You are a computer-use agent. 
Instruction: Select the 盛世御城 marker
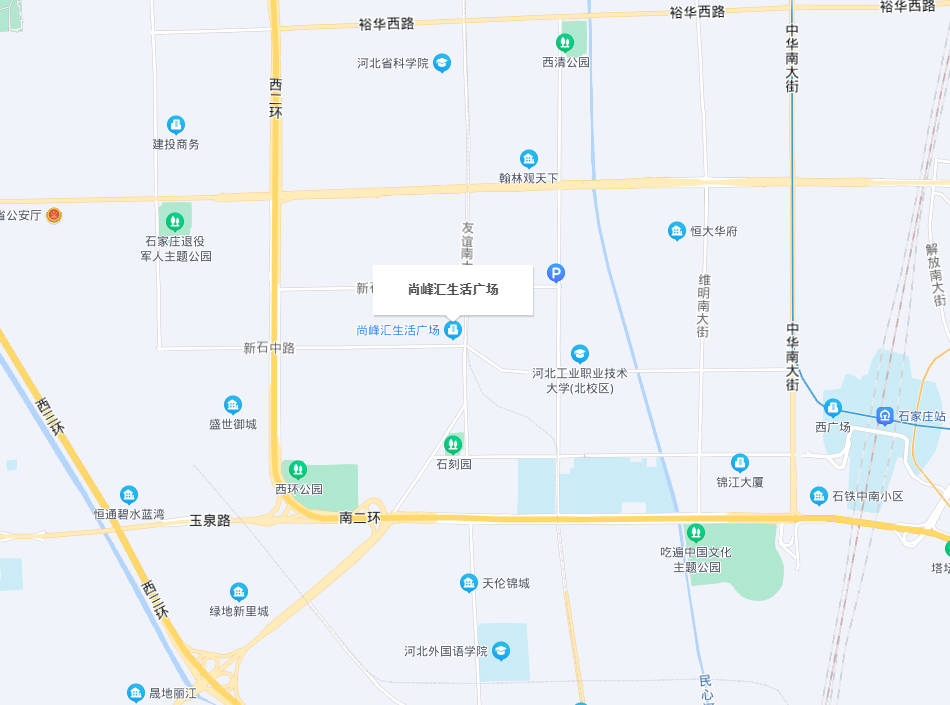233,405
